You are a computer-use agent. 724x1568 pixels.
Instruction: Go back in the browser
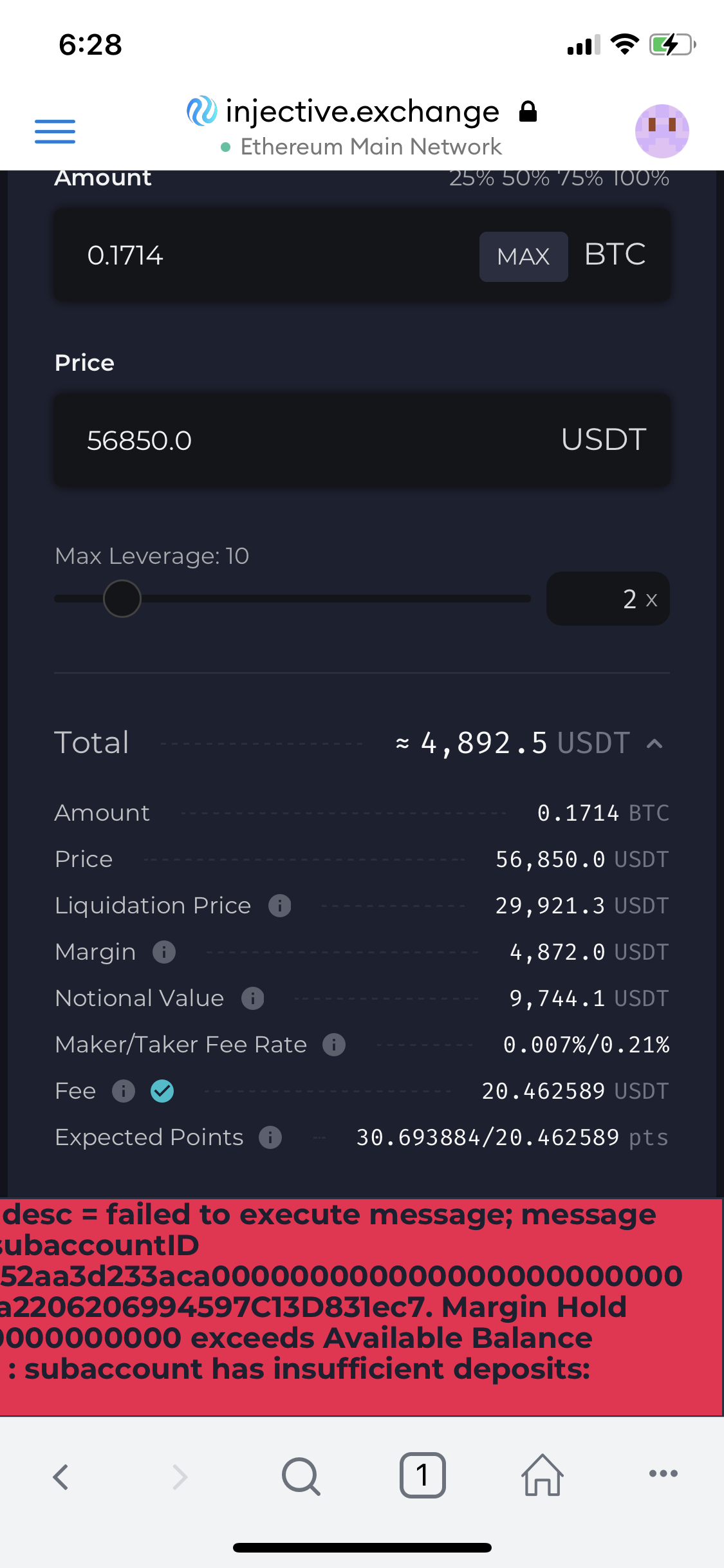pyautogui.click(x=60, y=1477)
